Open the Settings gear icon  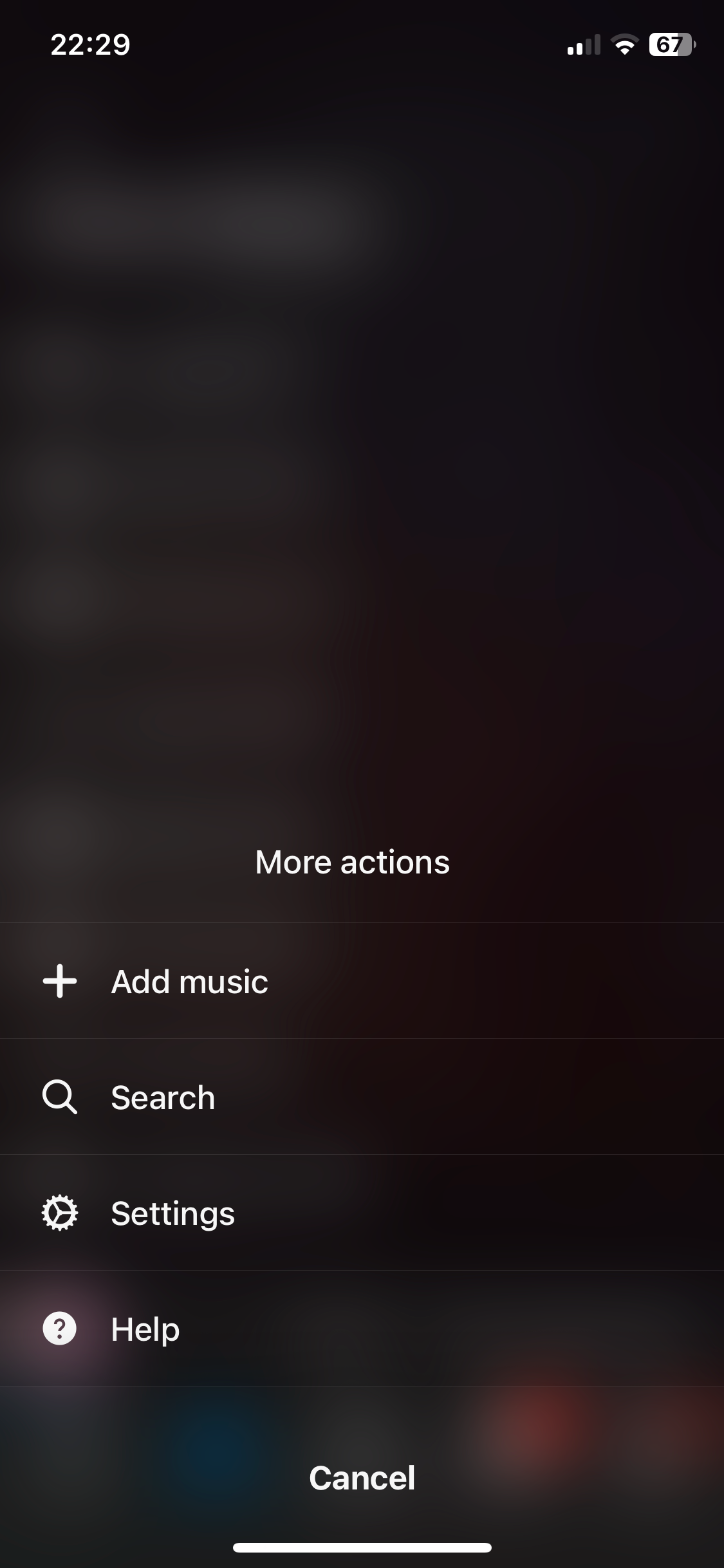[x=59, y=1213]
